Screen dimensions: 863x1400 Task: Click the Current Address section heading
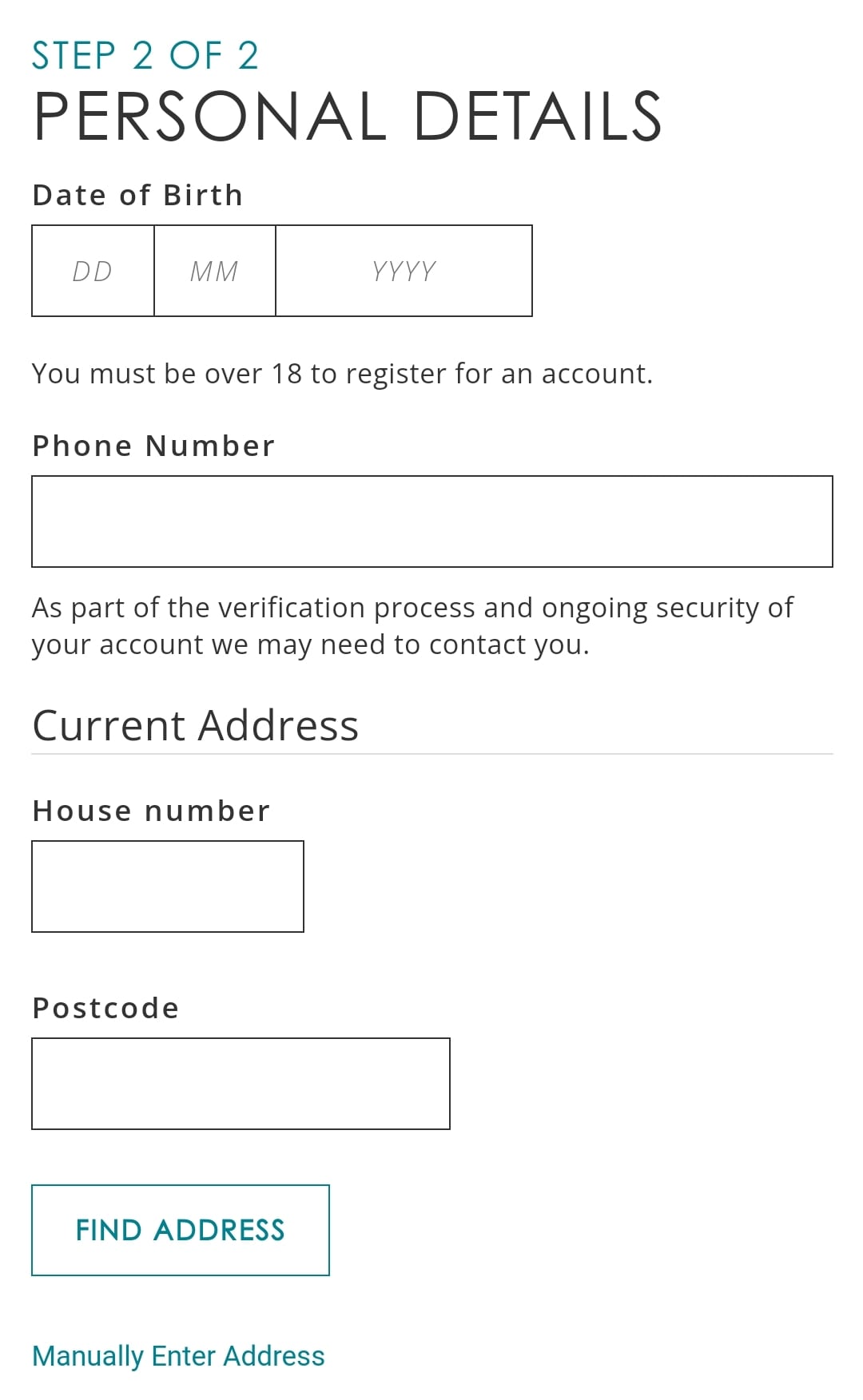[196, 725]
